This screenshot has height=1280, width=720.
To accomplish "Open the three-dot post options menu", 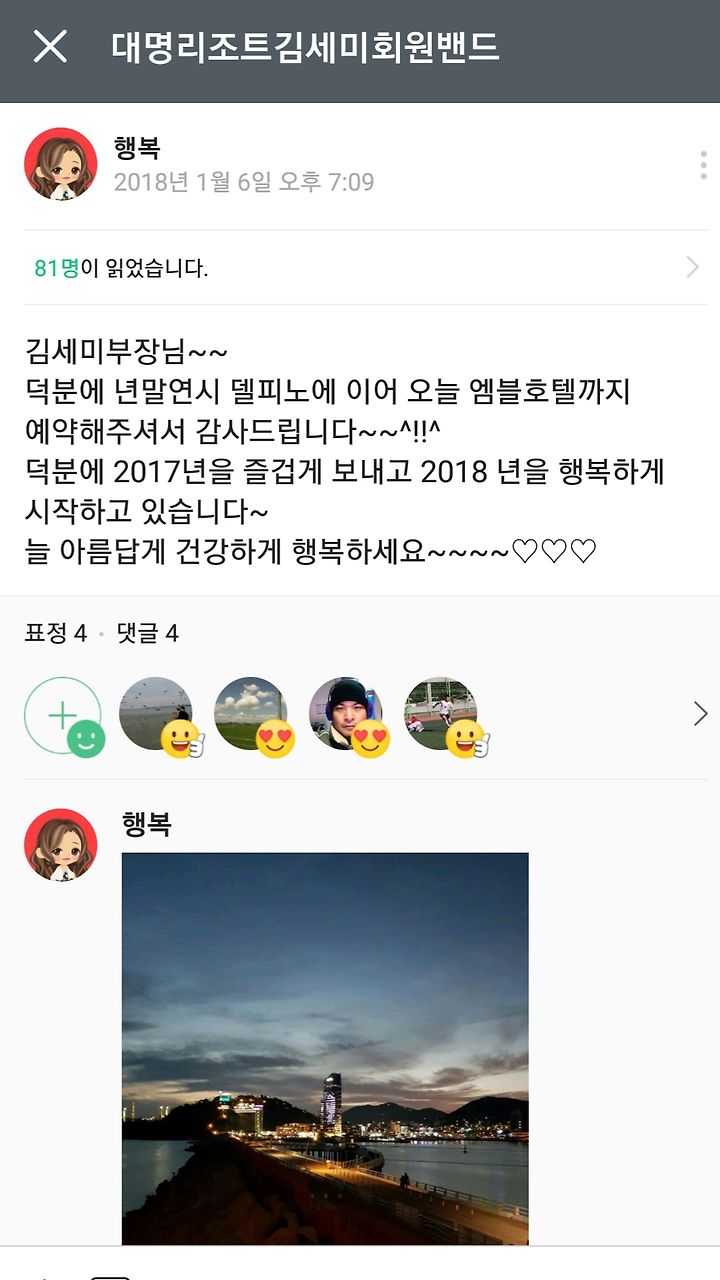I will coord(703,165).
